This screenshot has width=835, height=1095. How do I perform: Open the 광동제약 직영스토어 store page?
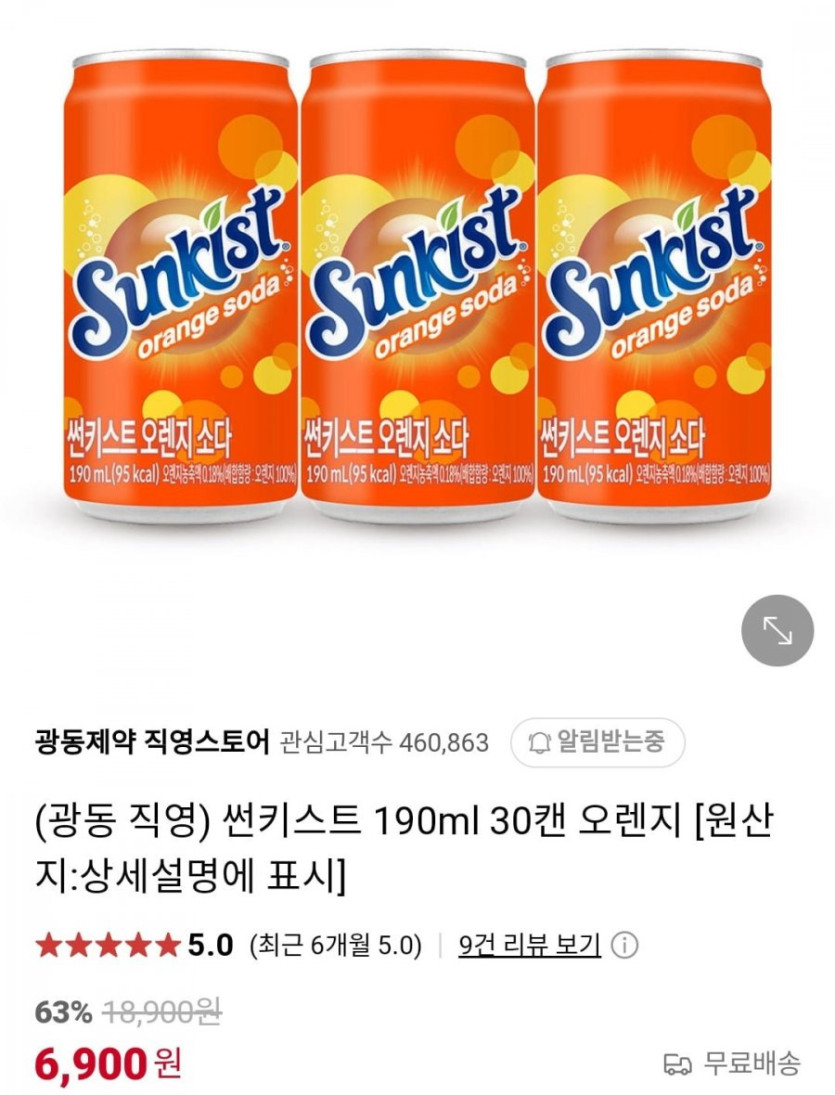(x=151, y=743)
